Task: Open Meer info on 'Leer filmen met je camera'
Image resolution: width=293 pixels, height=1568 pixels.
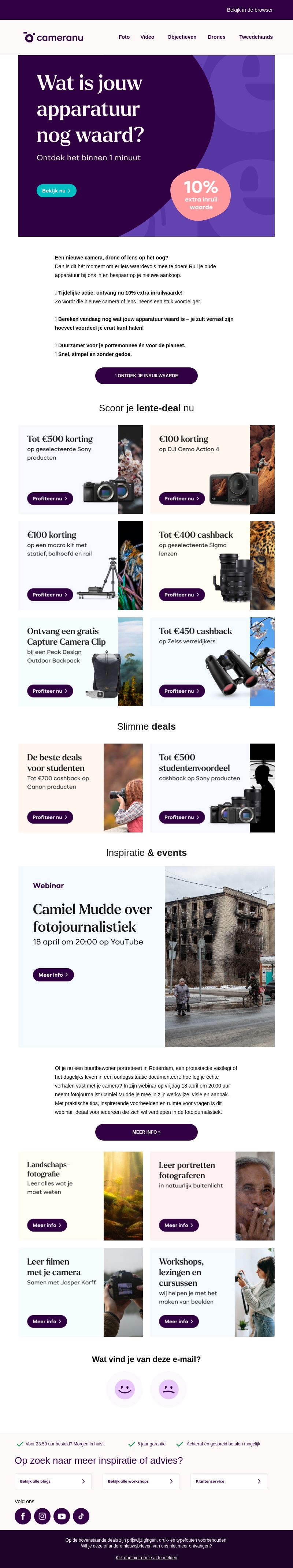Action: (x=47, y=1321)
